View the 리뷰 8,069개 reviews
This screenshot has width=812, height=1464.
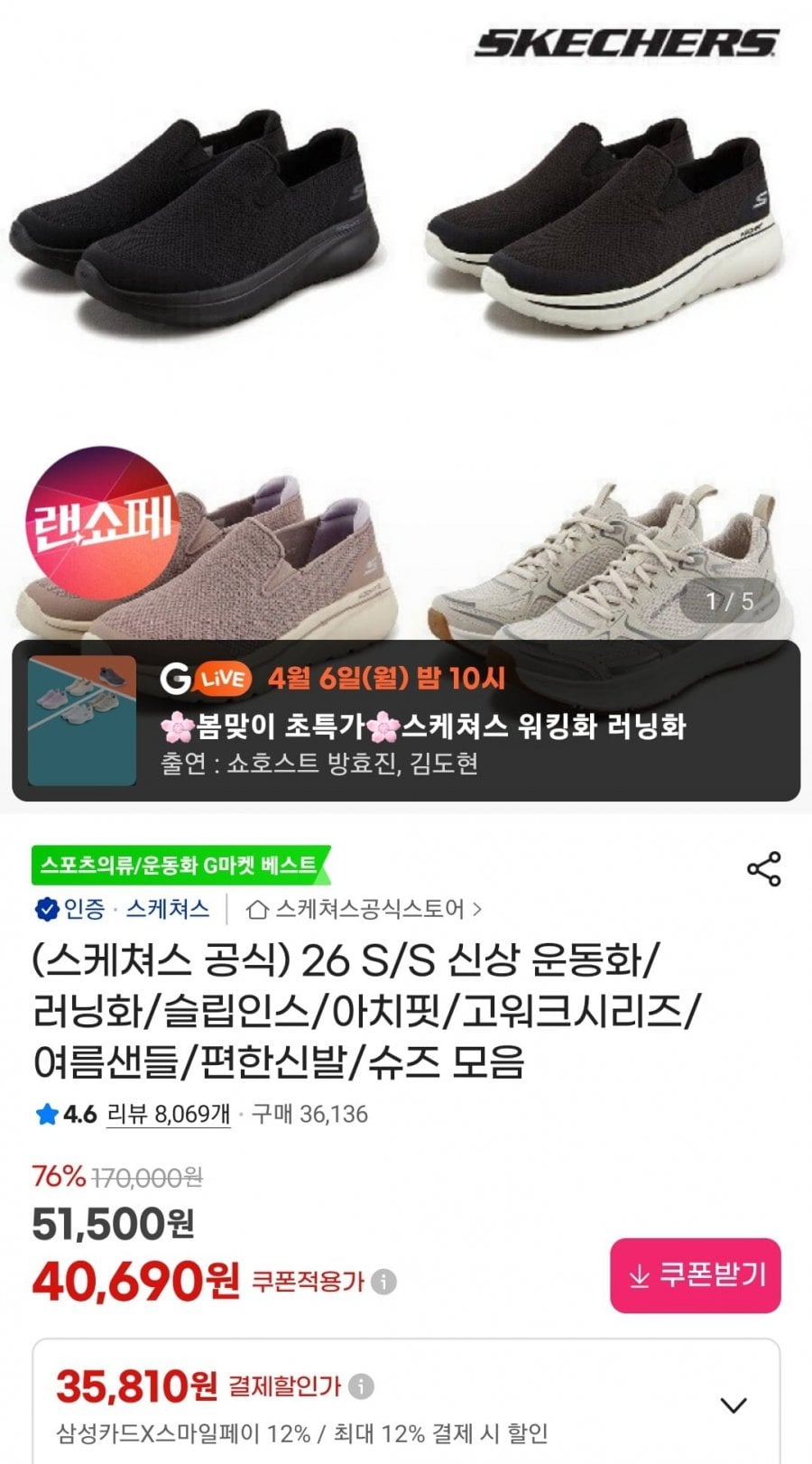coord(169,1114)
